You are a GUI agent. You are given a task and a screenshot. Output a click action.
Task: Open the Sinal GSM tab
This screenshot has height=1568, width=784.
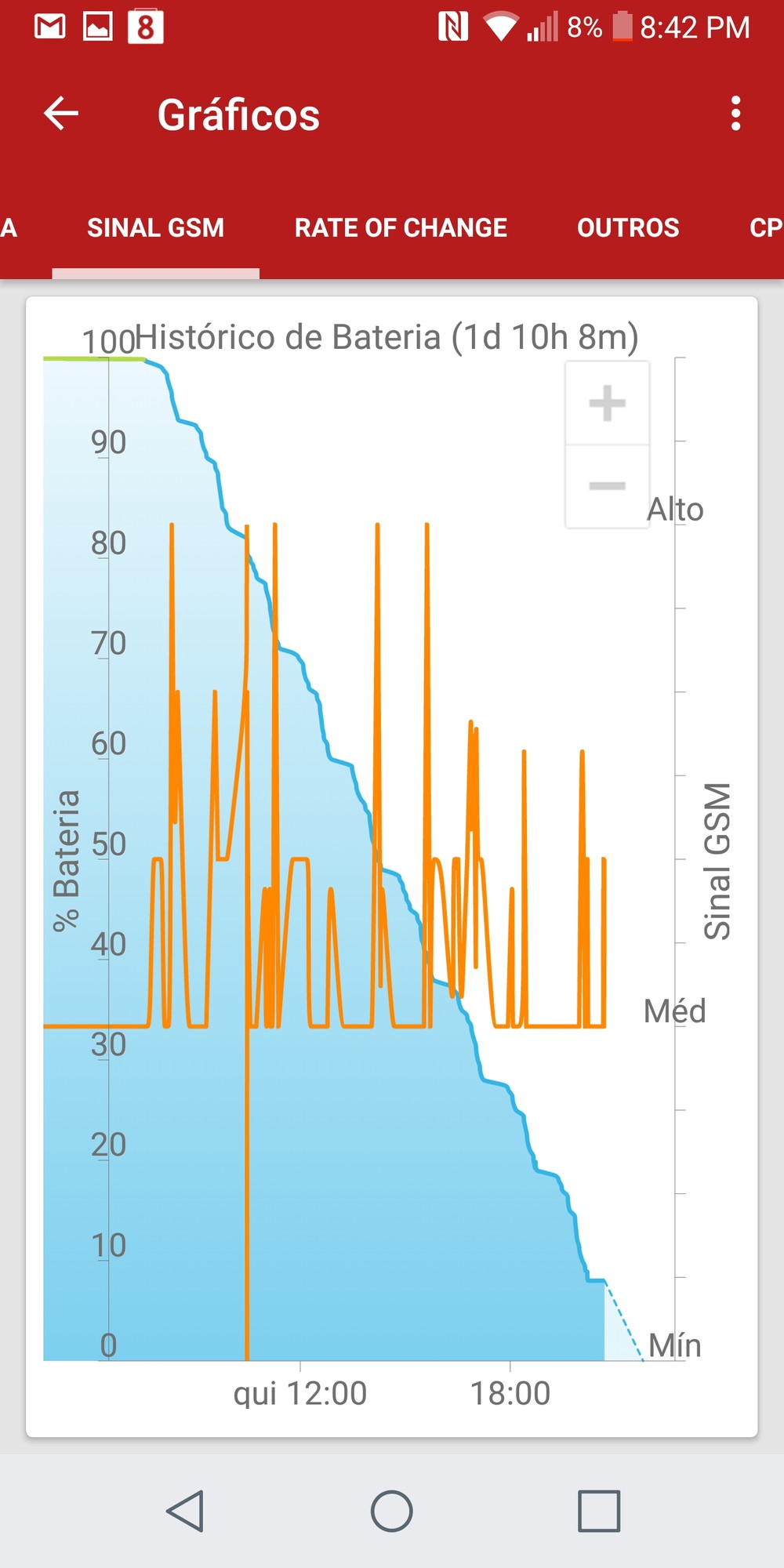(x=155, y=227)
